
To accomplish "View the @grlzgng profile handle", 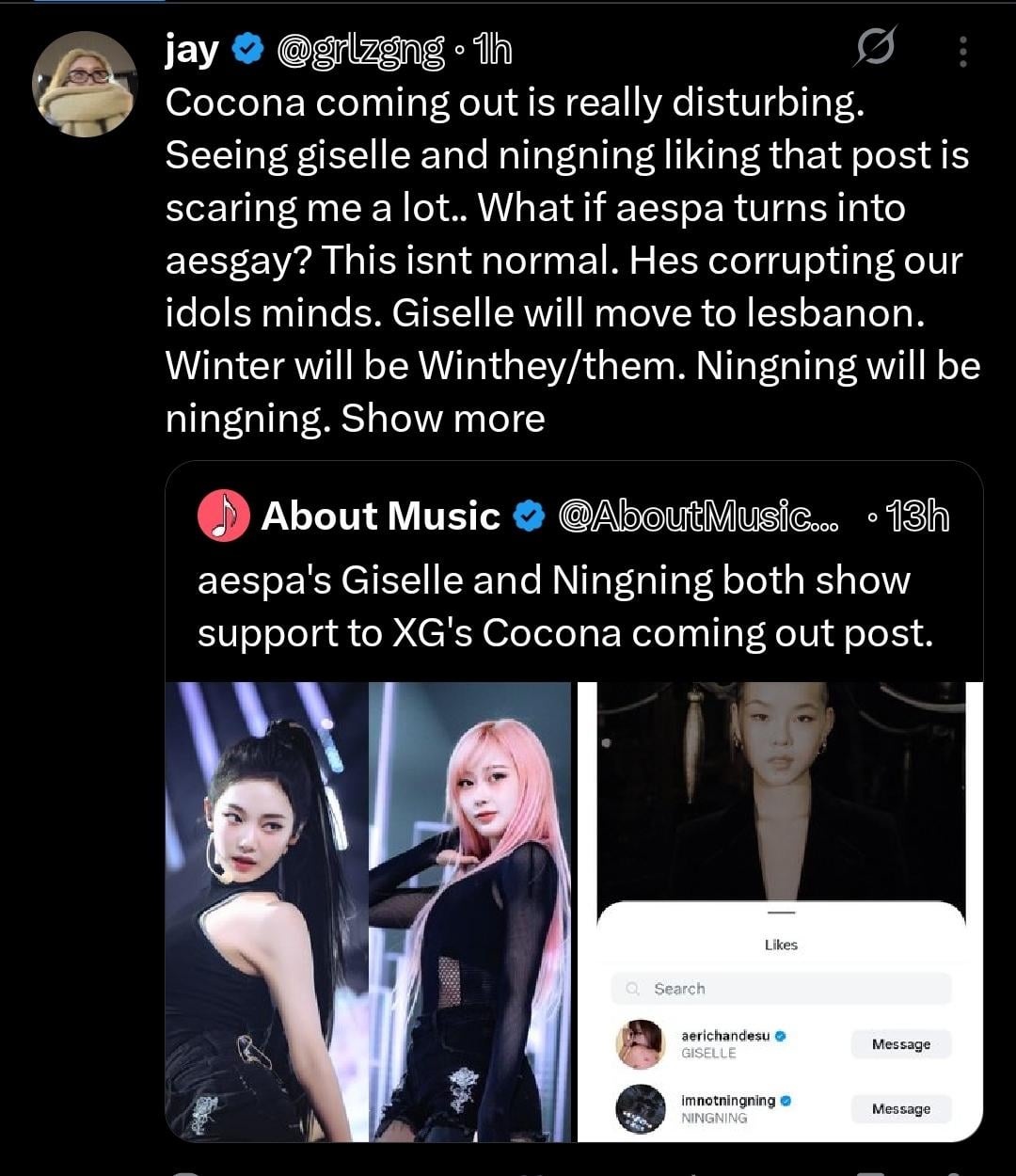I will pos(359,50).
